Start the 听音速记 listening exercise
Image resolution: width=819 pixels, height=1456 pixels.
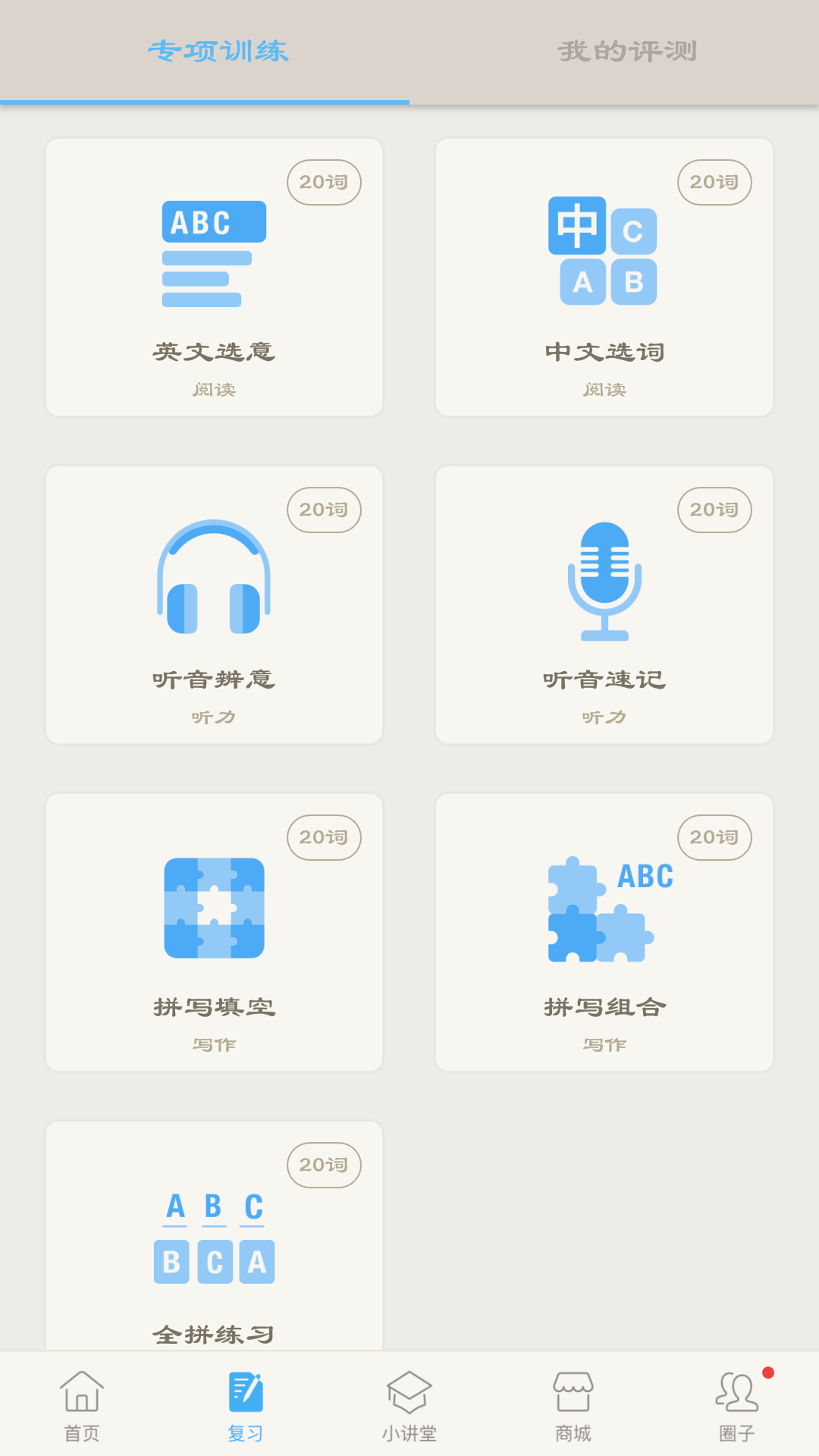tap(604, 604)
